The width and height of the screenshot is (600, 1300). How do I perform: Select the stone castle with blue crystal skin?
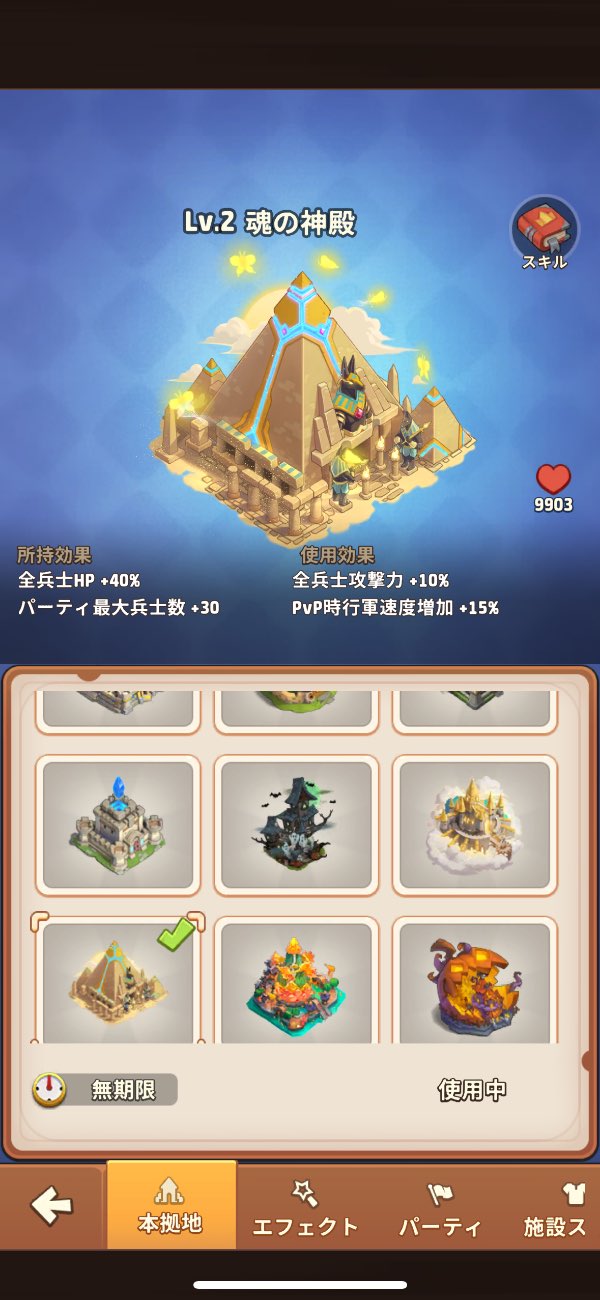pos(118,825)
